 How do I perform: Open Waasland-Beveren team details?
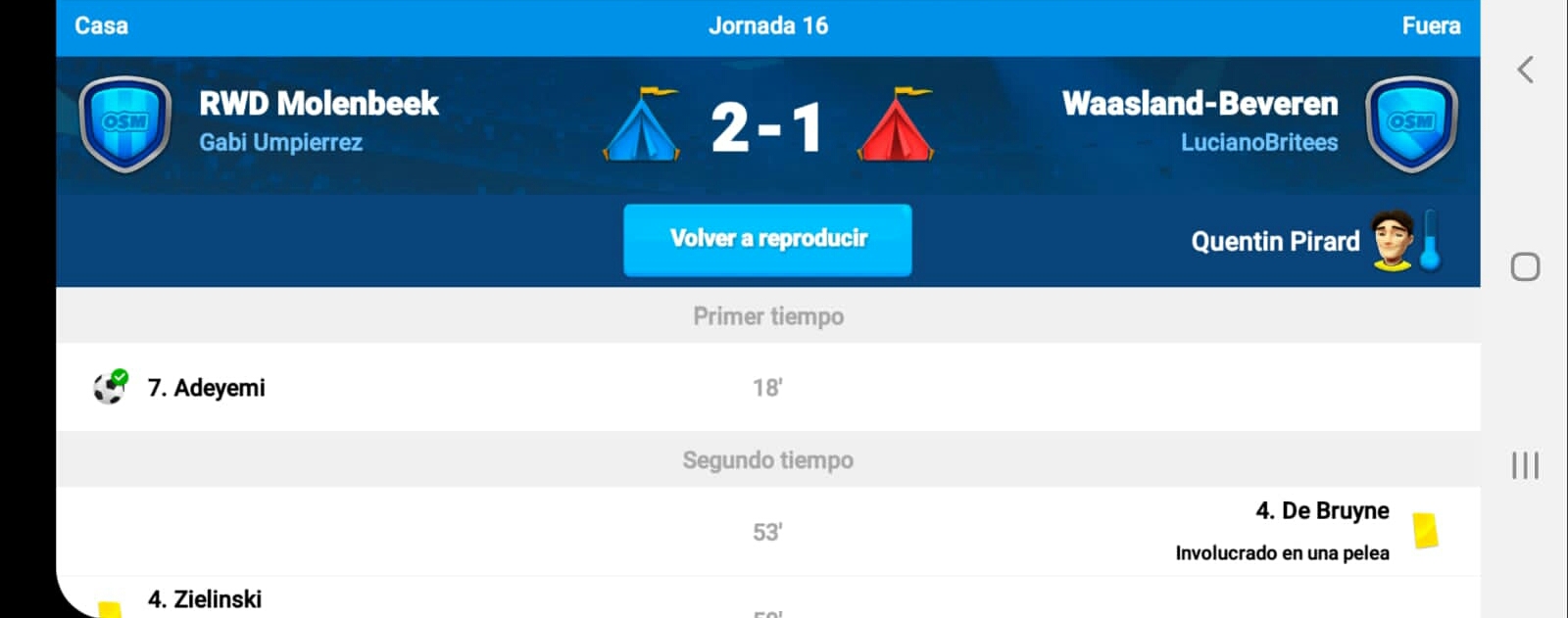pyautogui.click(x=1200, y=104)
